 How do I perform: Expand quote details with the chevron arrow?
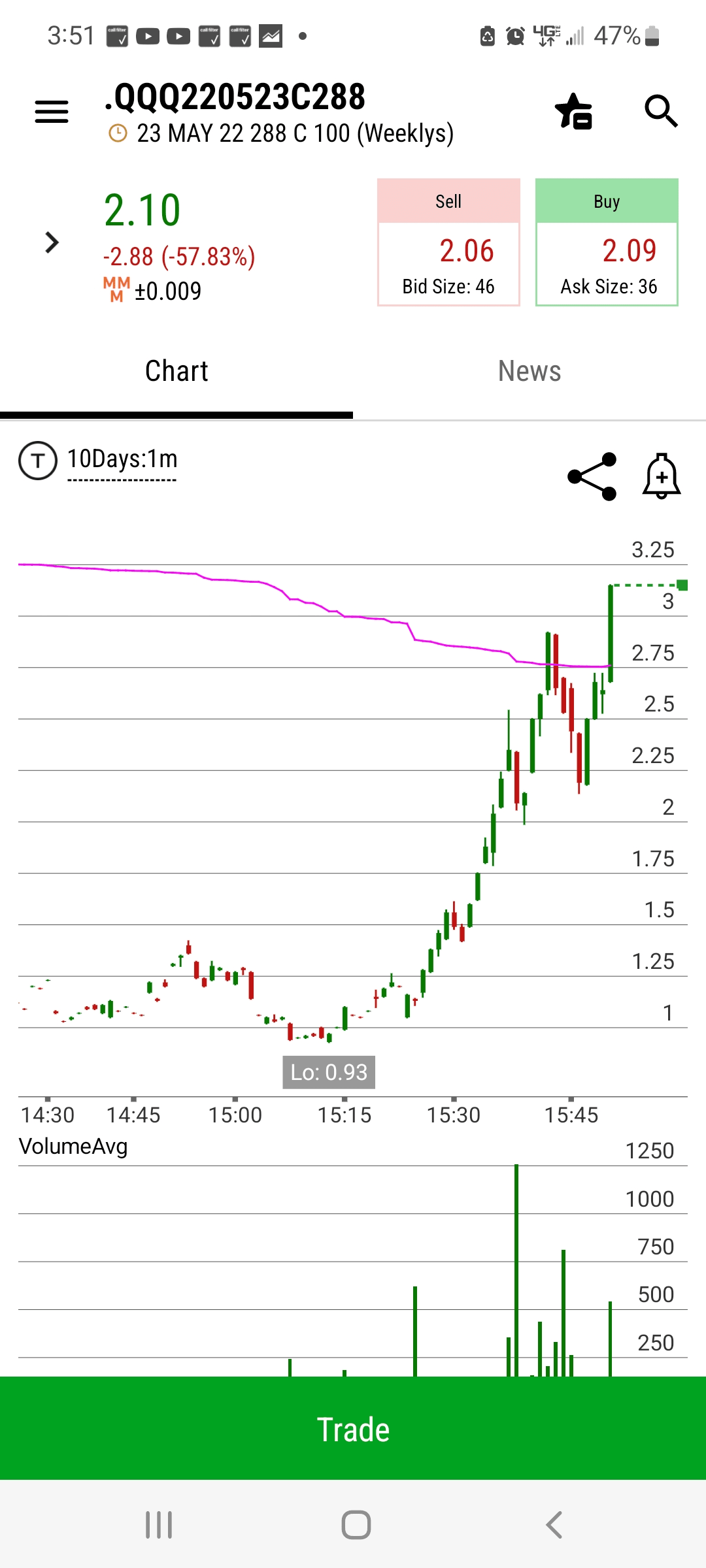tap(52, 242)
